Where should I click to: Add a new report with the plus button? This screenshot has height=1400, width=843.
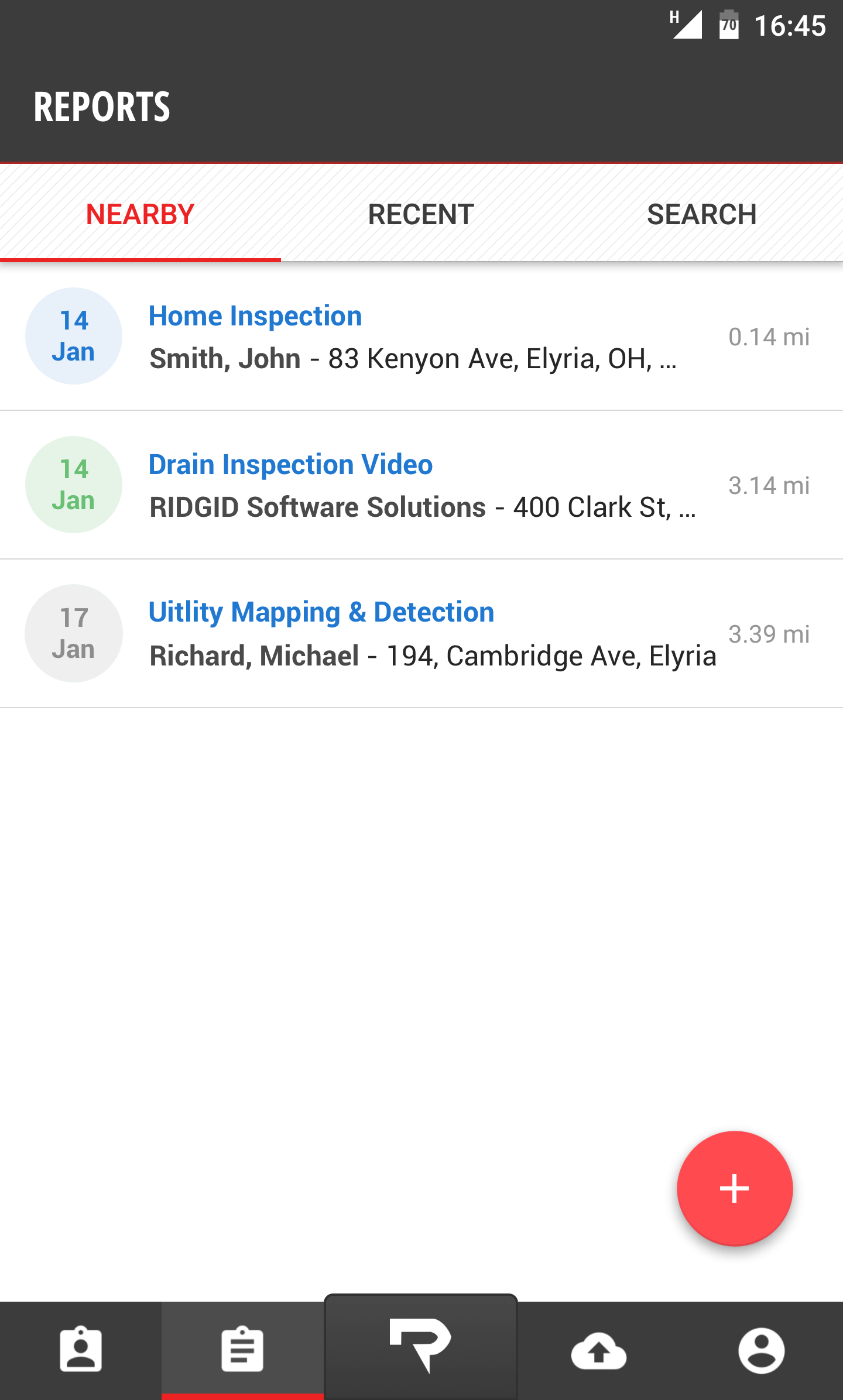pos(735,1189)
